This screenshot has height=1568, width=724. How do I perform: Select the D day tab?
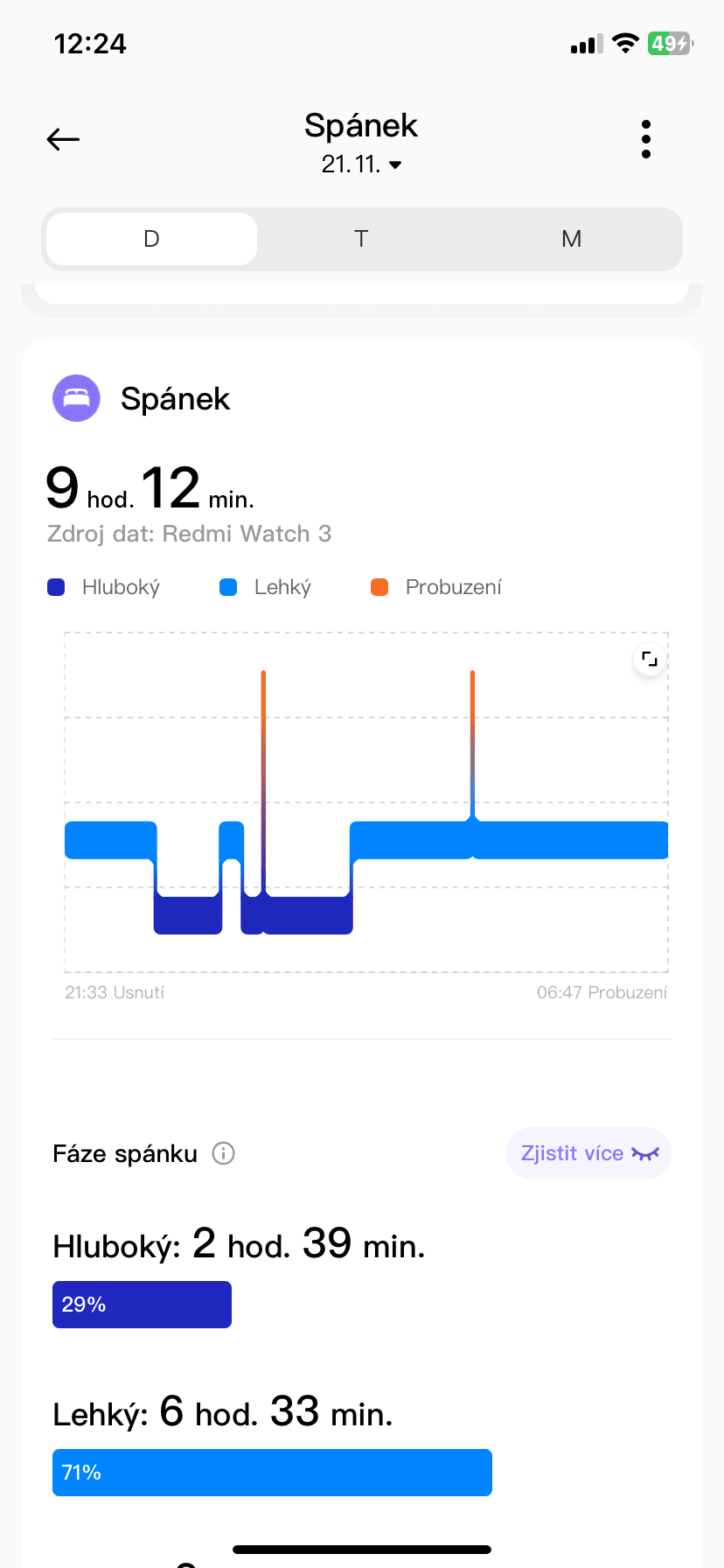click(x=151, y=239)
